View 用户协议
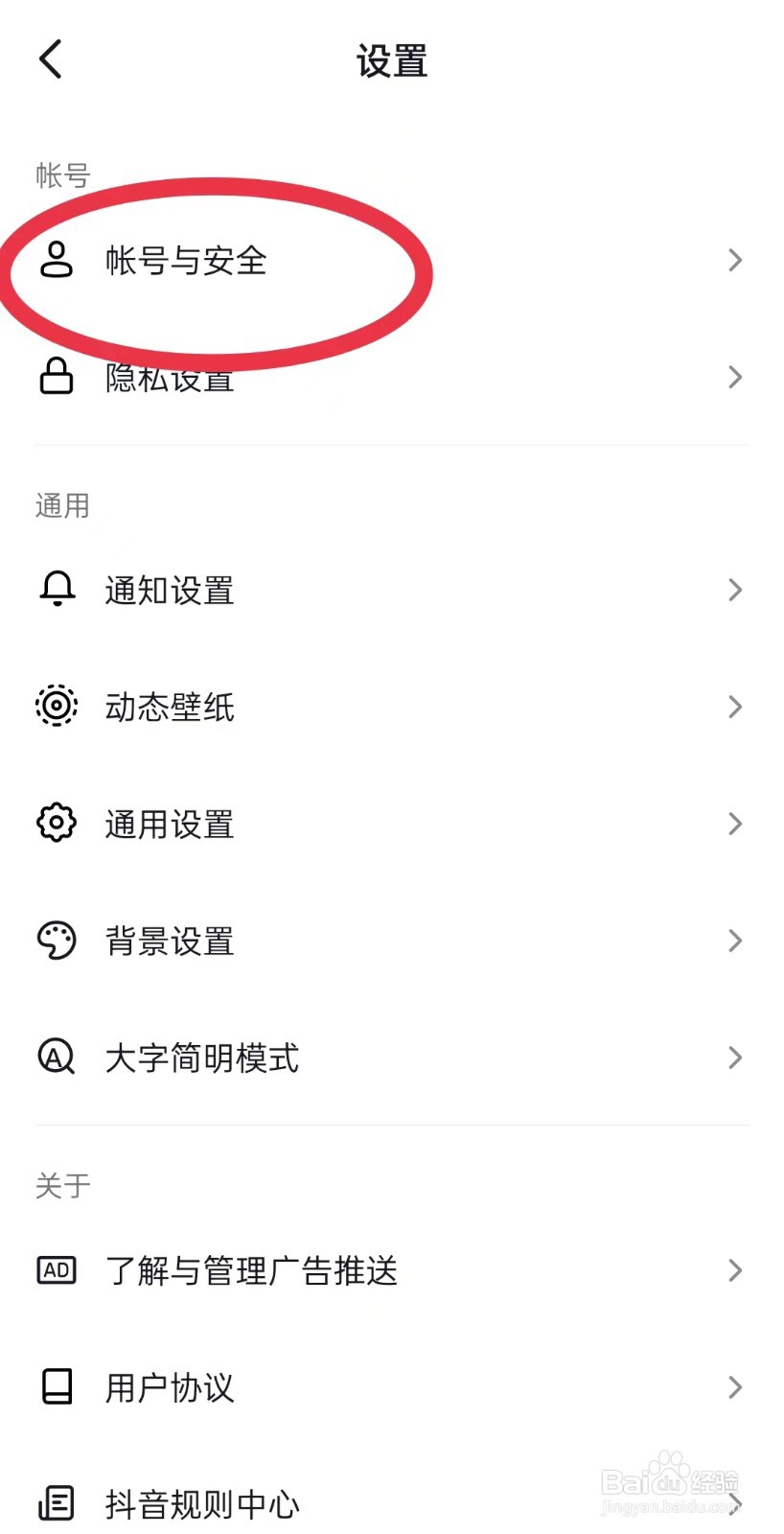 (x=170, y=1388)
